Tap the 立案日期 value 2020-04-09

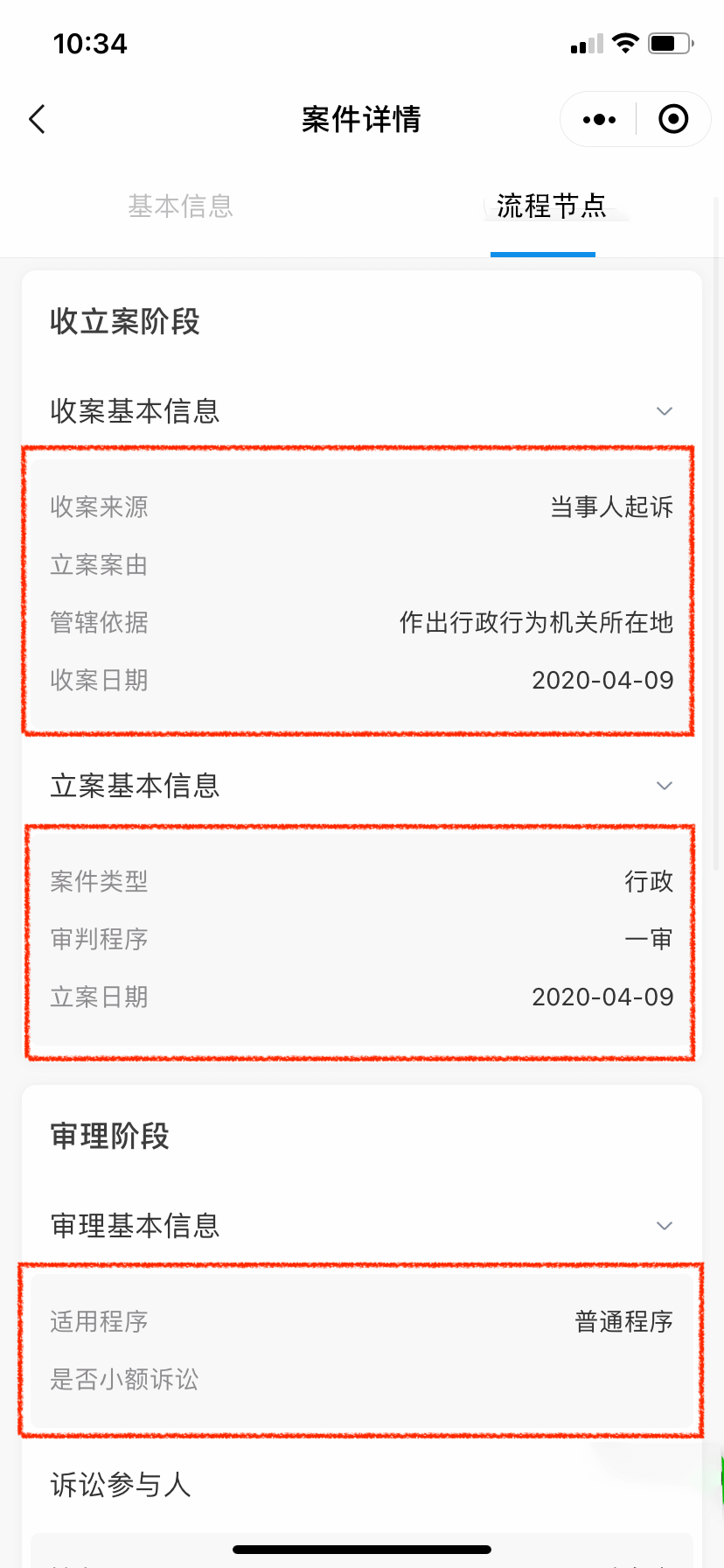tap(602, 997)
